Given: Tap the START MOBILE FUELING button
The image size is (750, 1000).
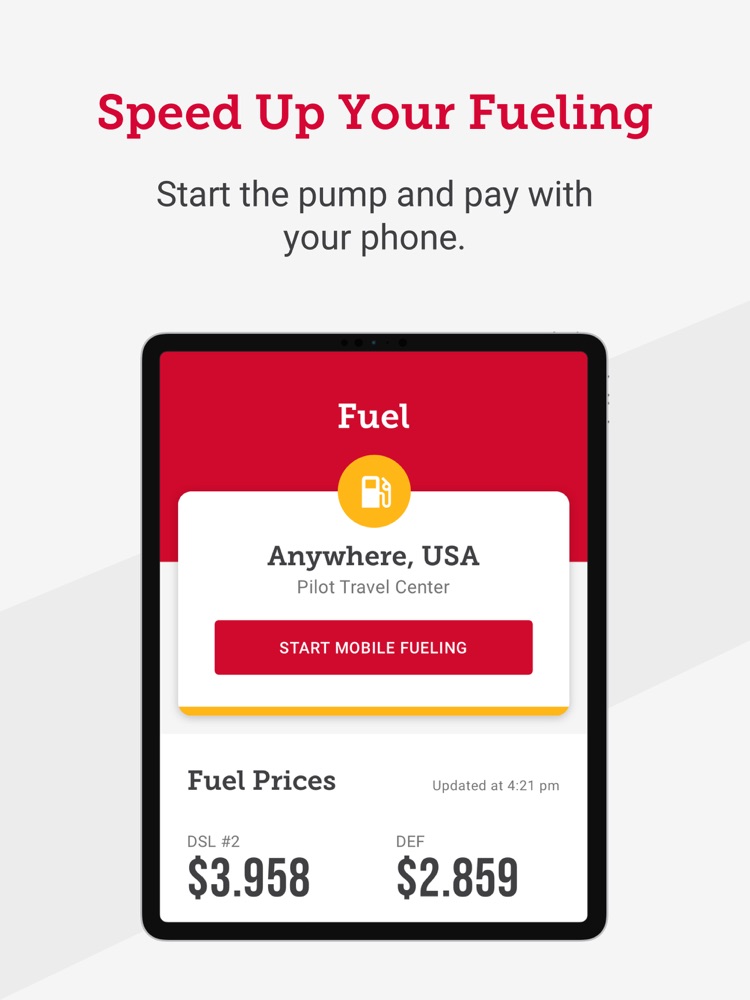Looking at the screenshot, I should click(373, 646).
